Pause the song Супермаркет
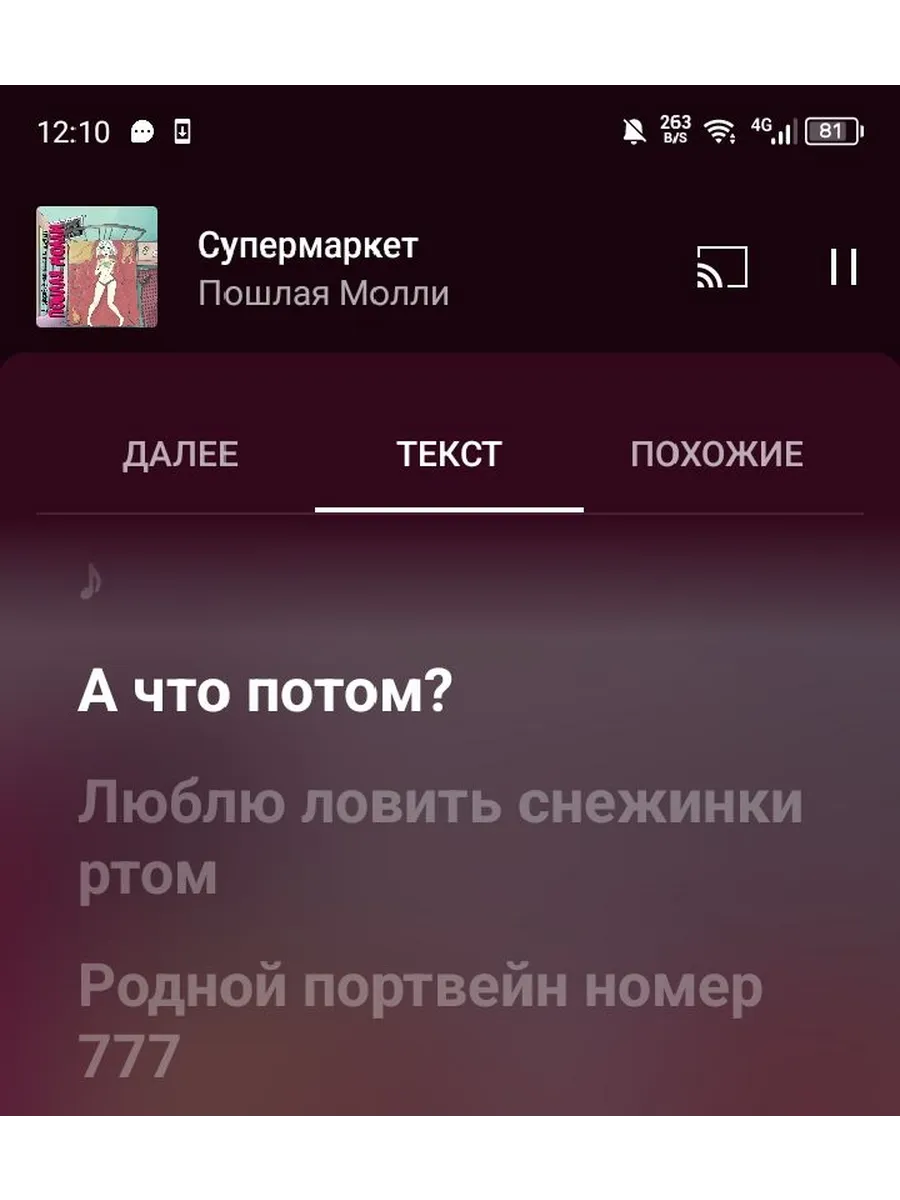The image size is (900, 1200). coord(843,267)
